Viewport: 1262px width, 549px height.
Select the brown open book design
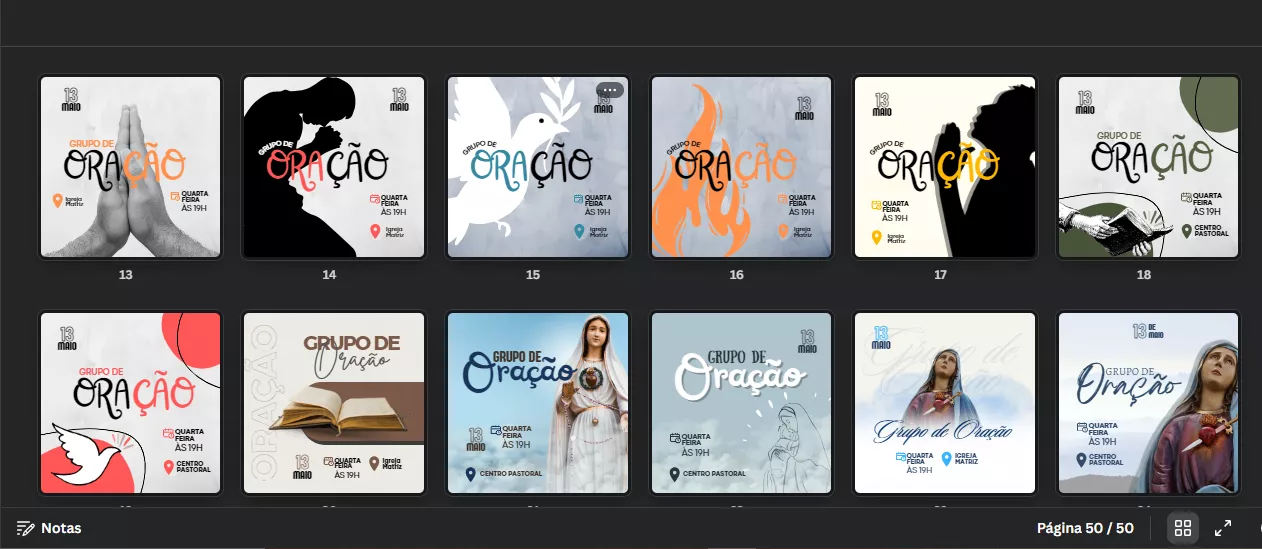pos(334,403)
